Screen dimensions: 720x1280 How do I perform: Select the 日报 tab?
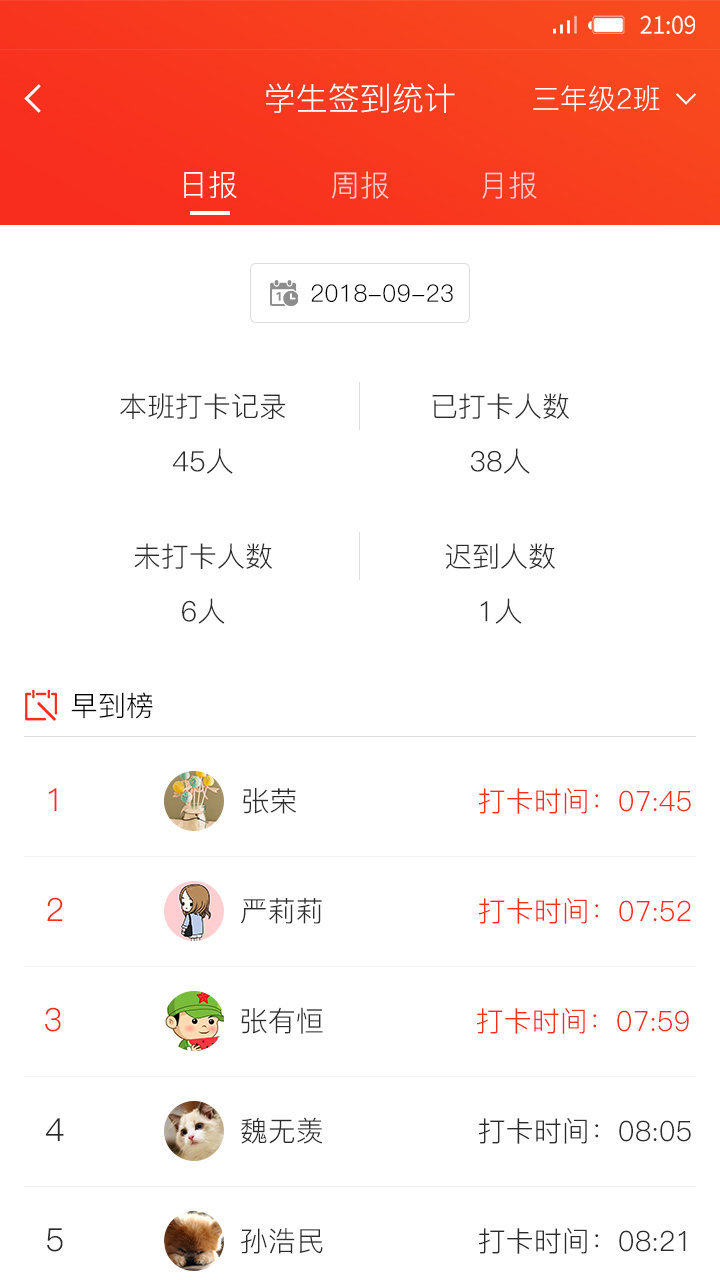[x=209, y=186]
